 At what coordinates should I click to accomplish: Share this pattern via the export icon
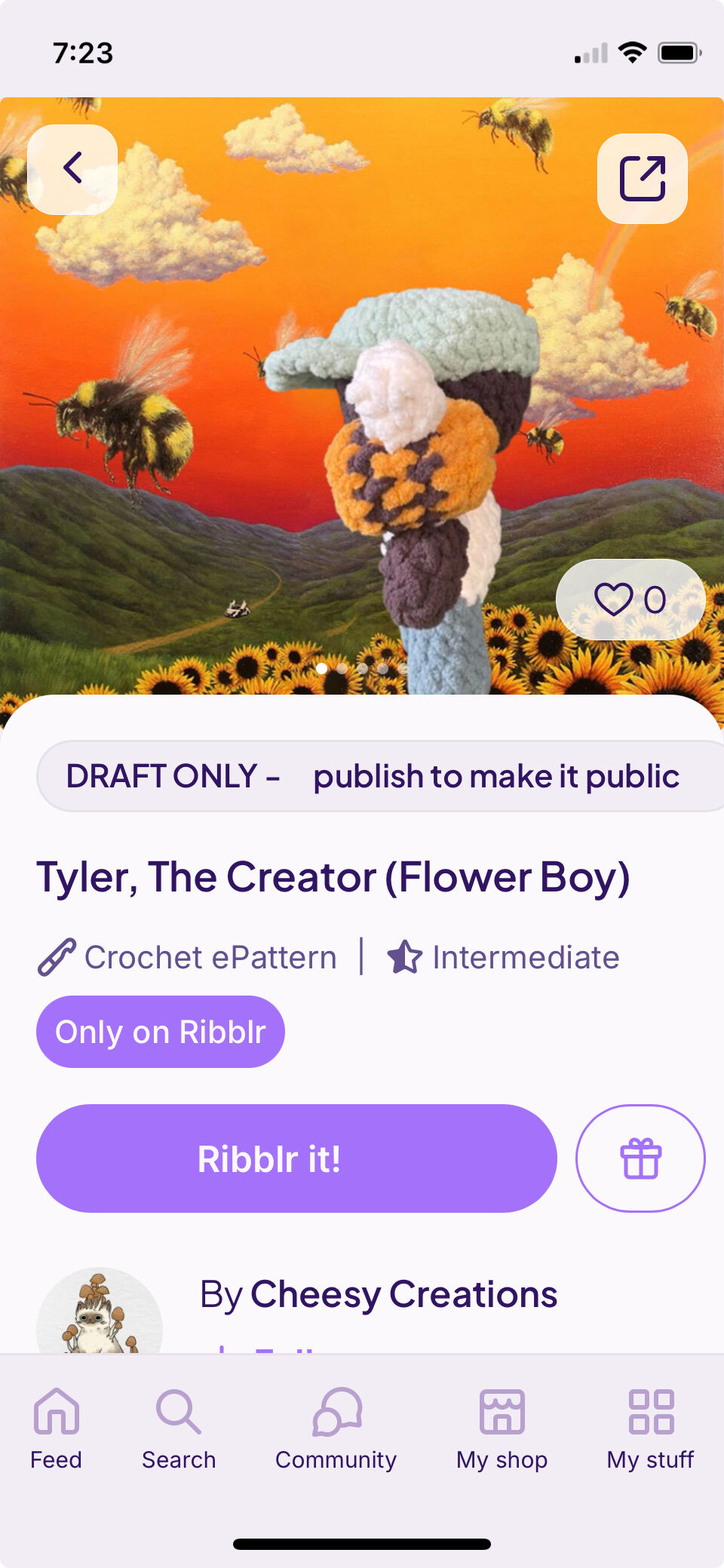(x=642, y=179)
